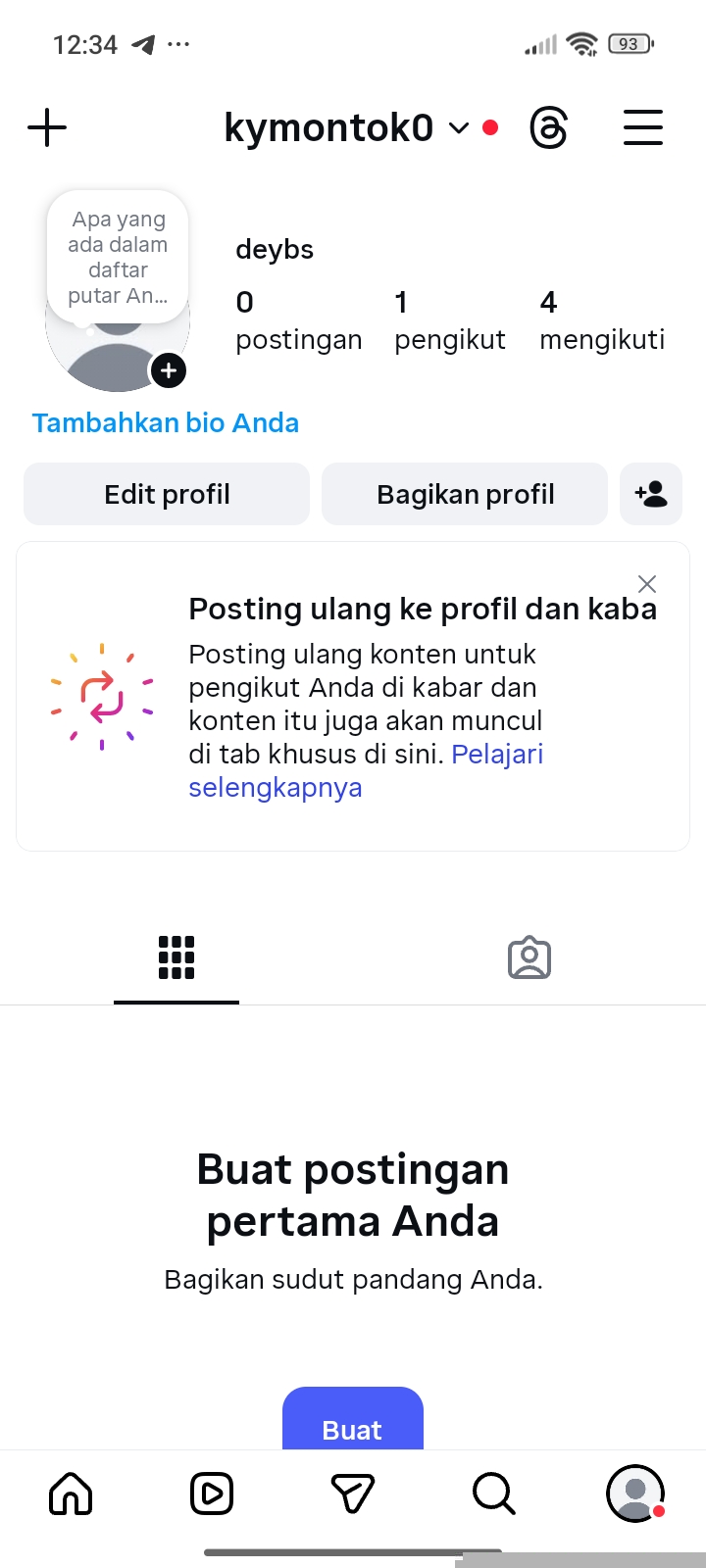Switch to the posts grid tab
706x1568 pixels.
pos(176,957)
